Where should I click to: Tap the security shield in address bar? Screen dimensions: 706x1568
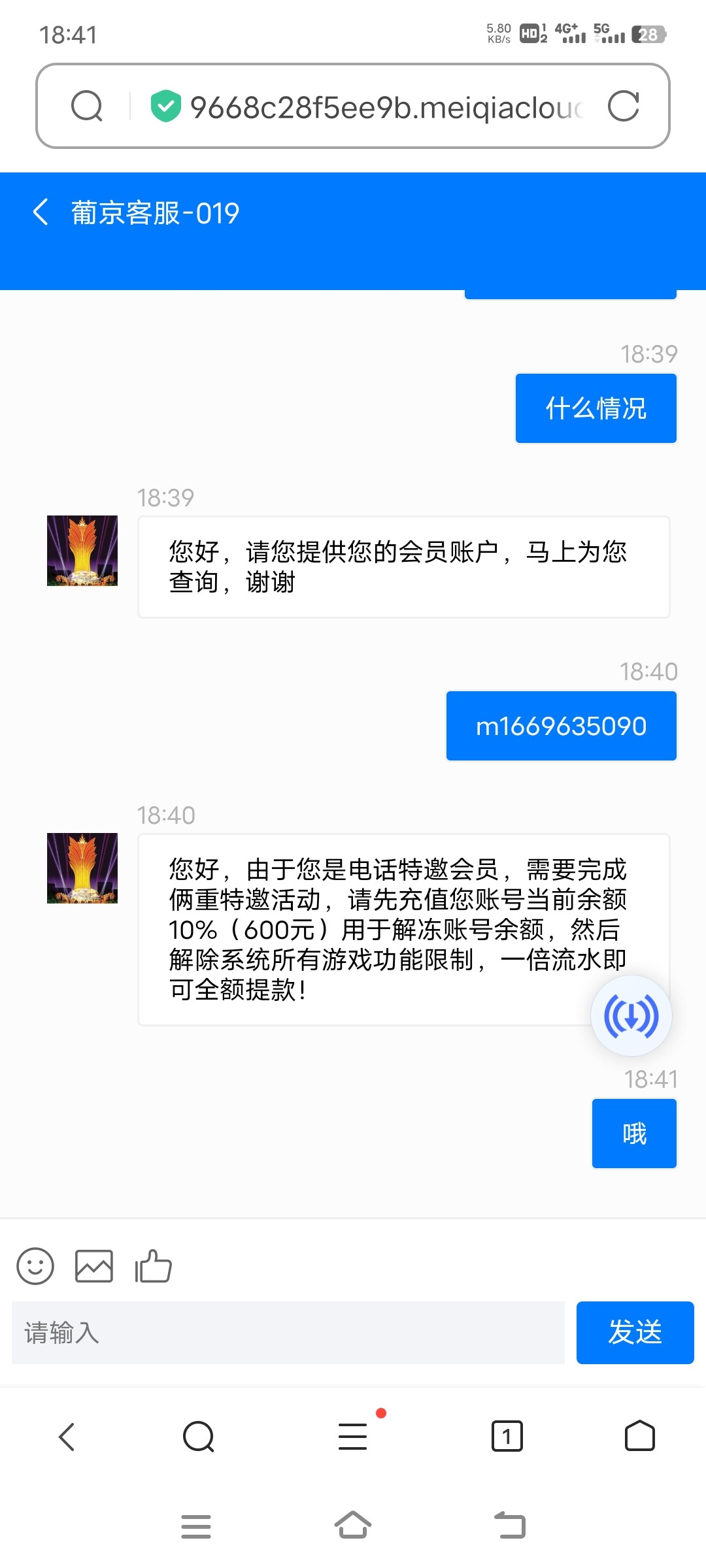coord(165,105)
